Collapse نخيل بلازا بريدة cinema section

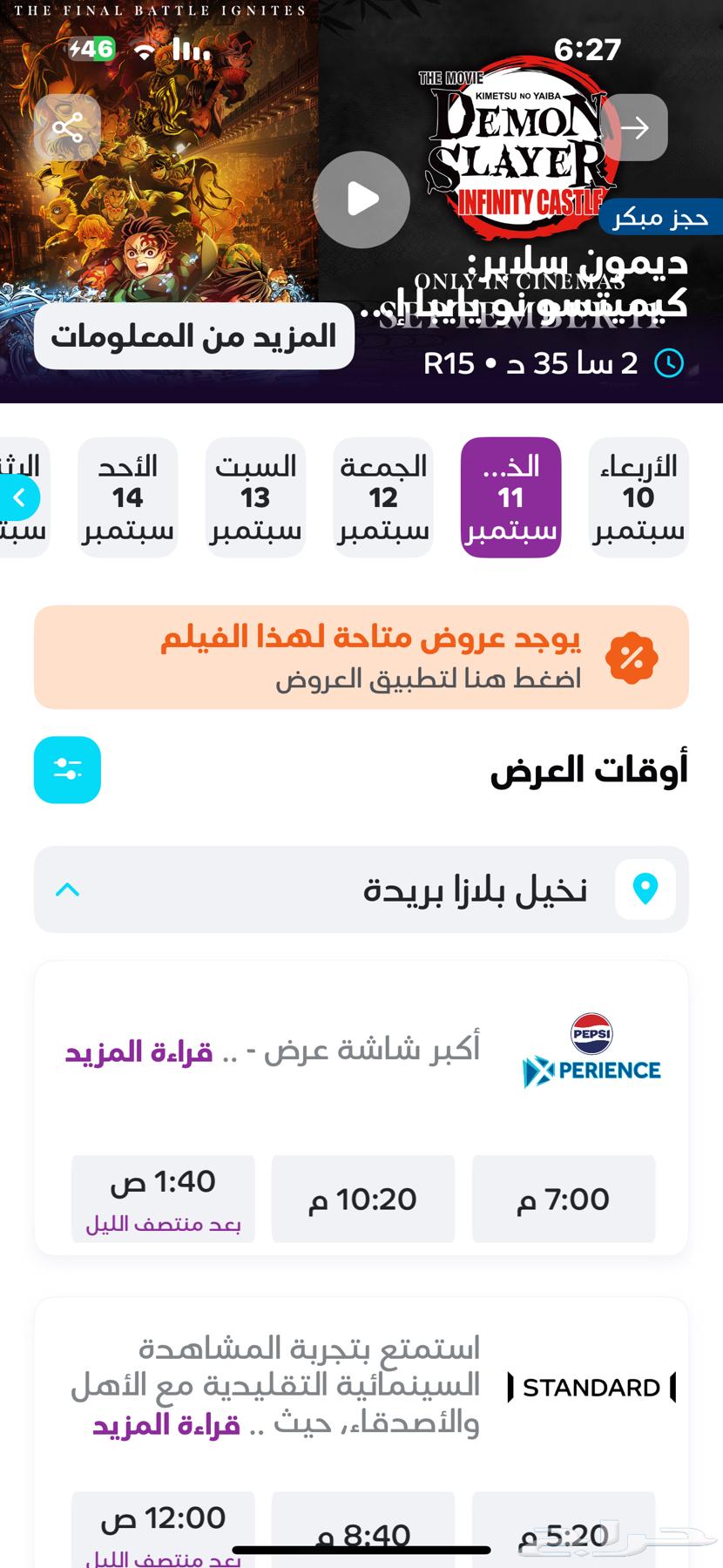67,889
